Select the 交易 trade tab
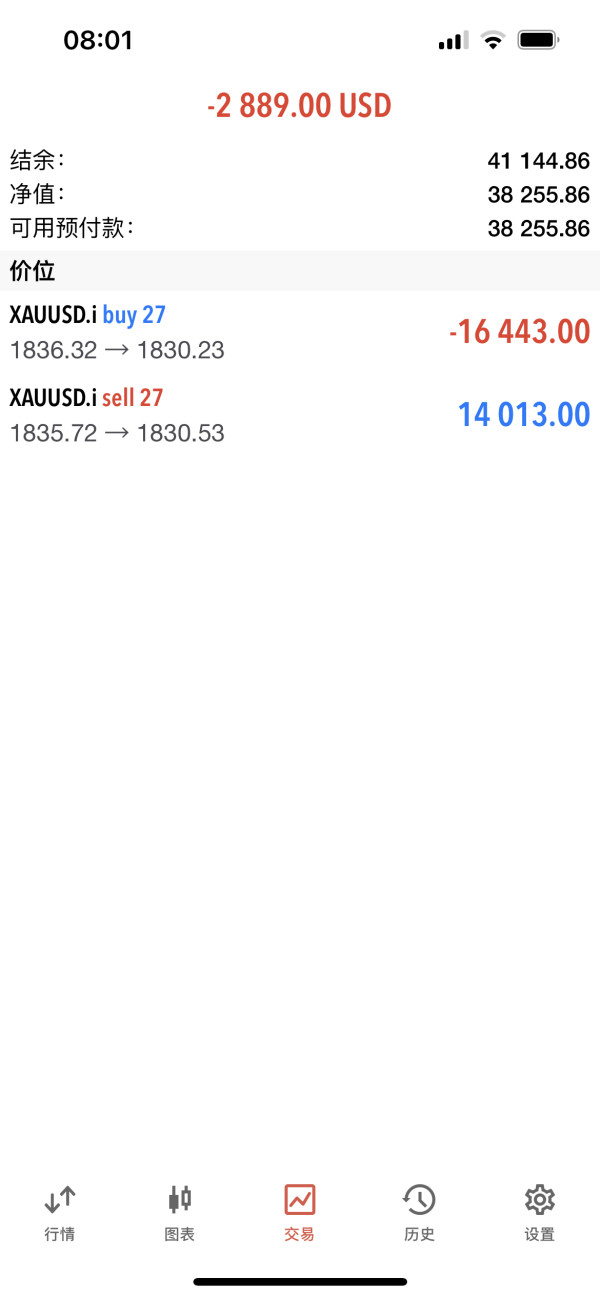The width and height of the screenshot is (600, 1298). pos(300,1212)
